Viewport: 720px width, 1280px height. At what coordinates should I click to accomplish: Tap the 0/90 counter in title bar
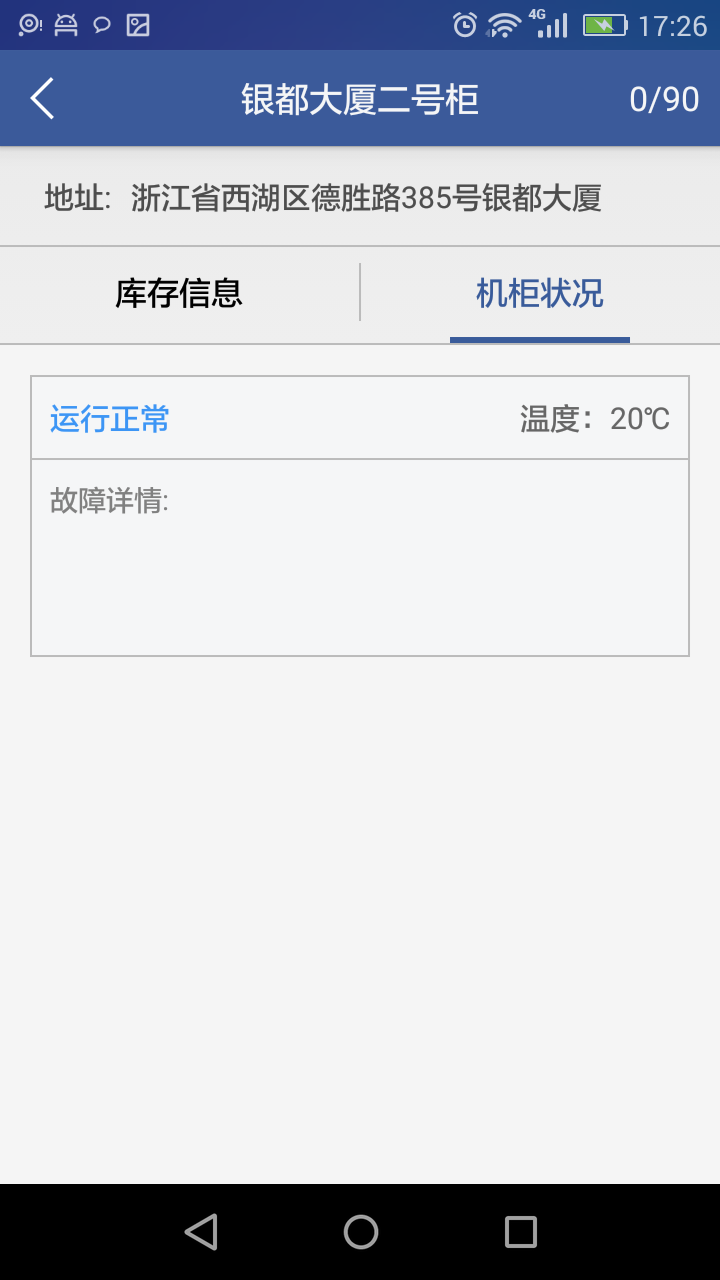[x=665, y=98]
